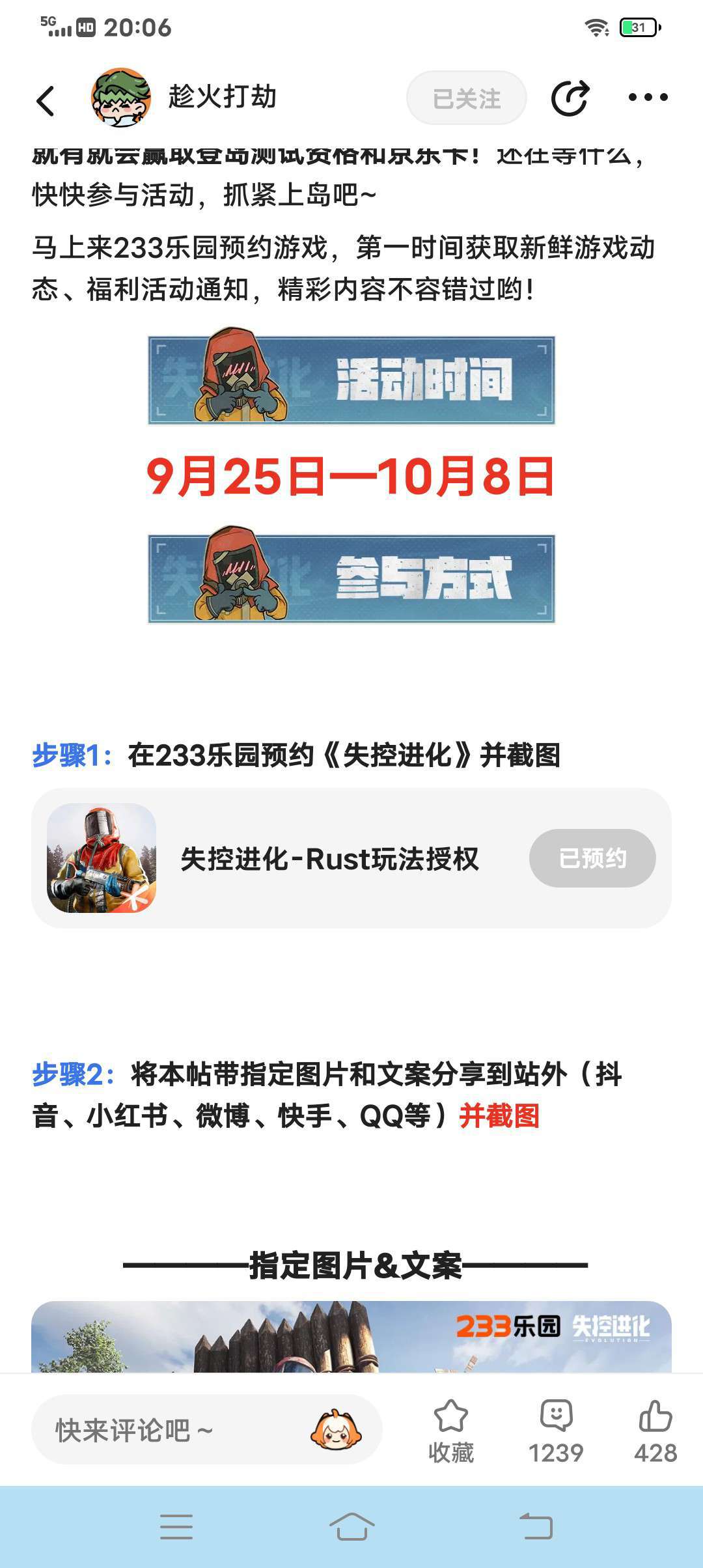
Task: Tap the 已预约 reservation button
Action: (x=592, y=858)
